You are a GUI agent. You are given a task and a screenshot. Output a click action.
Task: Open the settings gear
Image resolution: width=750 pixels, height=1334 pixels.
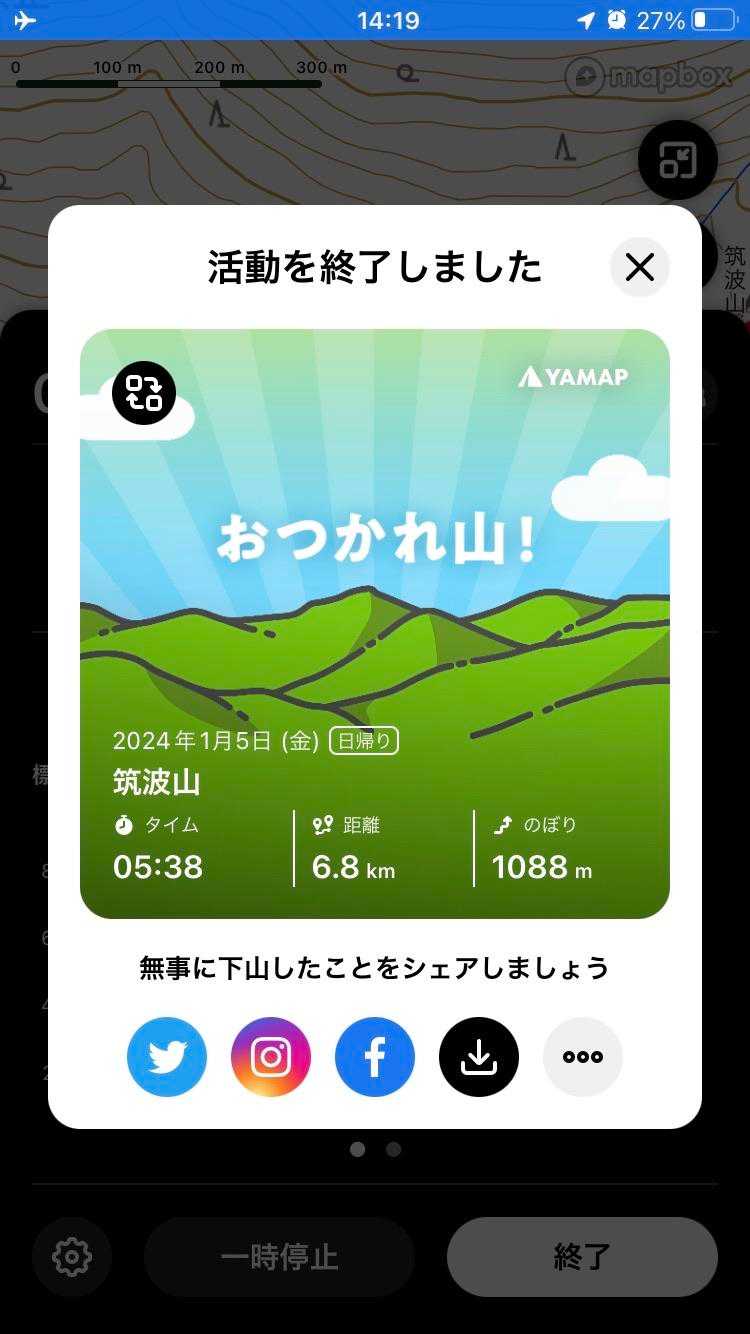[72, 1257]
